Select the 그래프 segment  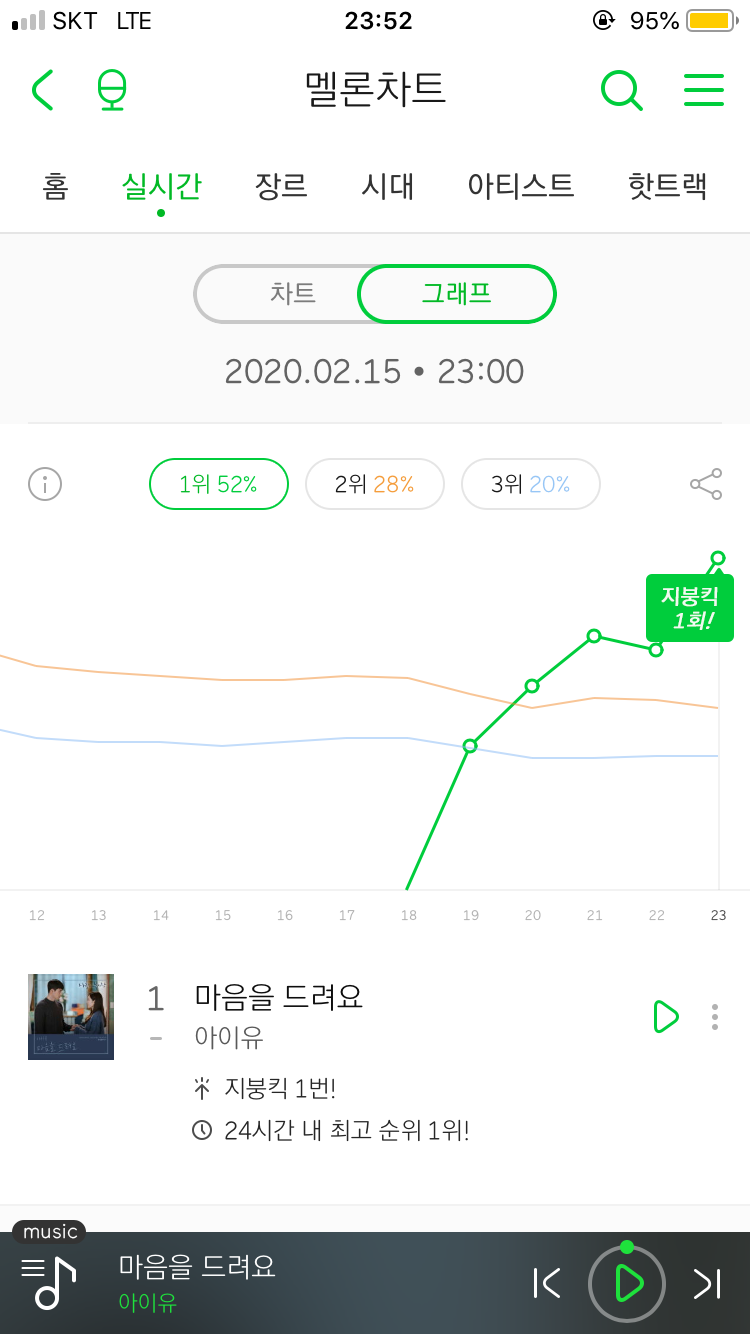tap(456, 294)
